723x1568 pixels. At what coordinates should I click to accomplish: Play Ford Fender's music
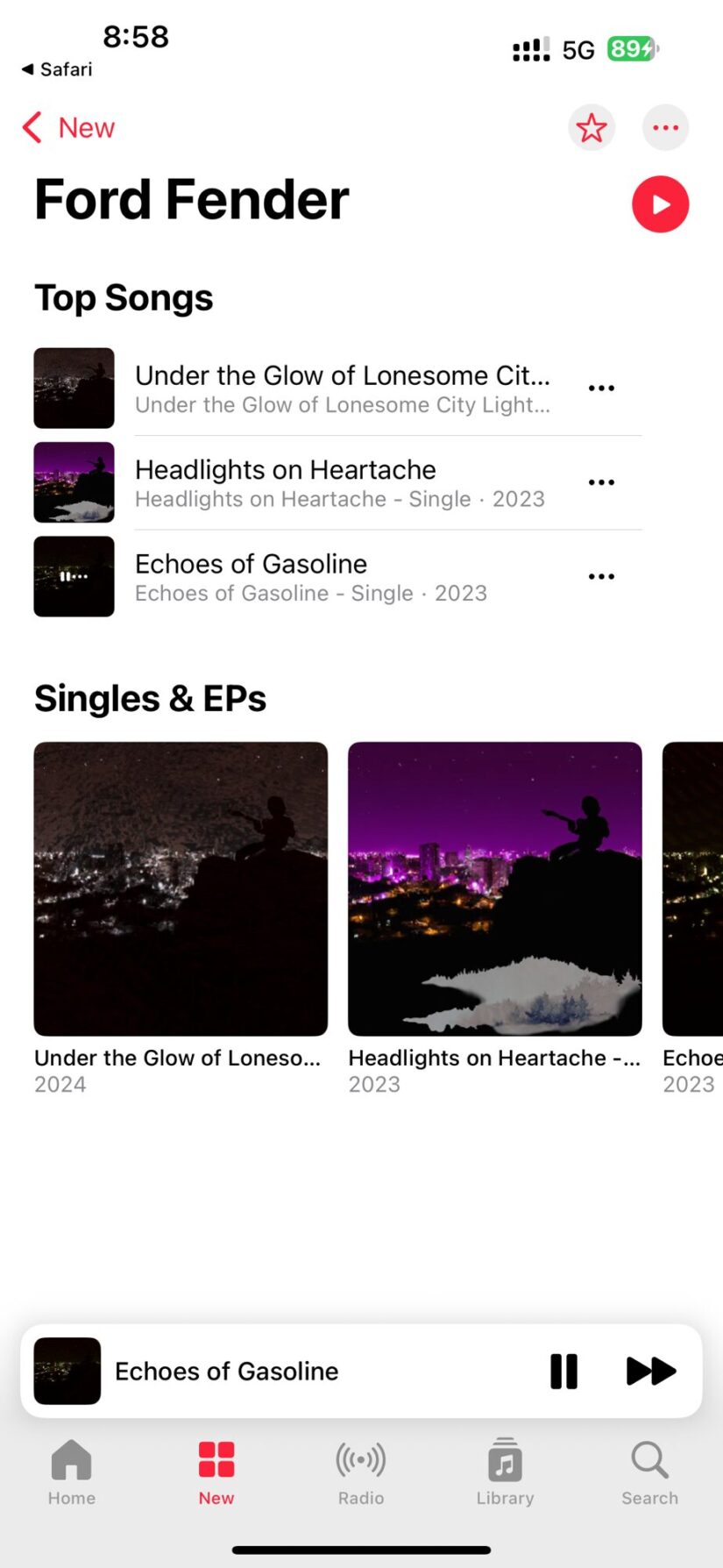pos(660,204)
